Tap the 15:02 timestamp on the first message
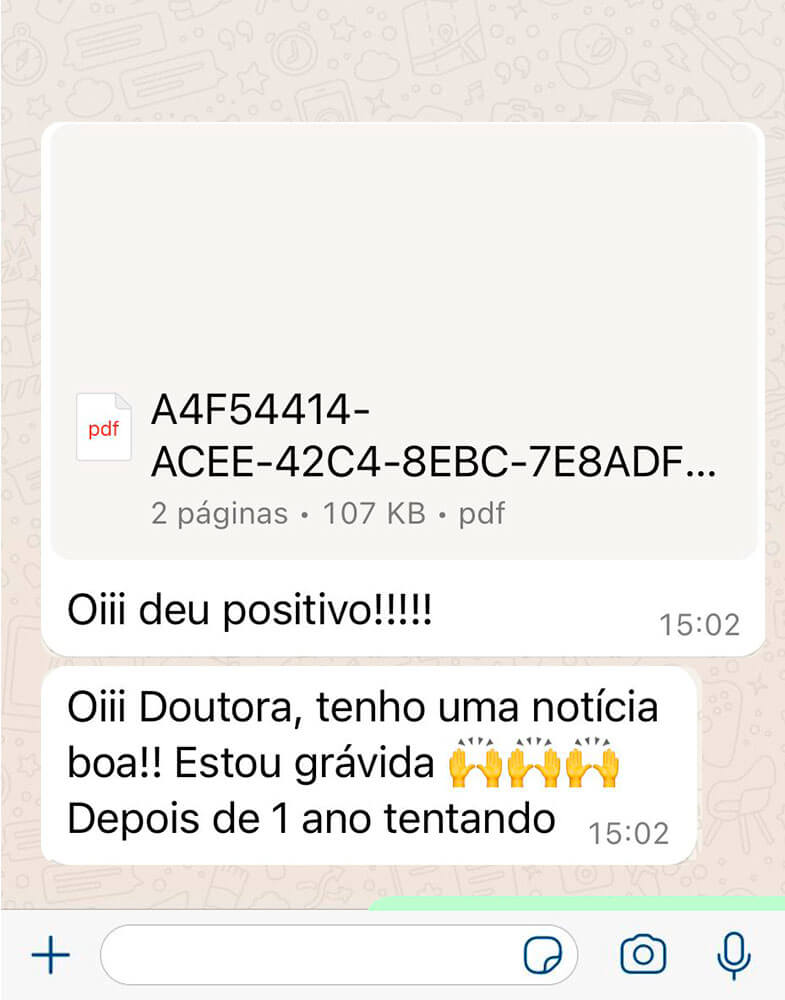This screenshot has height=1000, width=785. [700, 625]
